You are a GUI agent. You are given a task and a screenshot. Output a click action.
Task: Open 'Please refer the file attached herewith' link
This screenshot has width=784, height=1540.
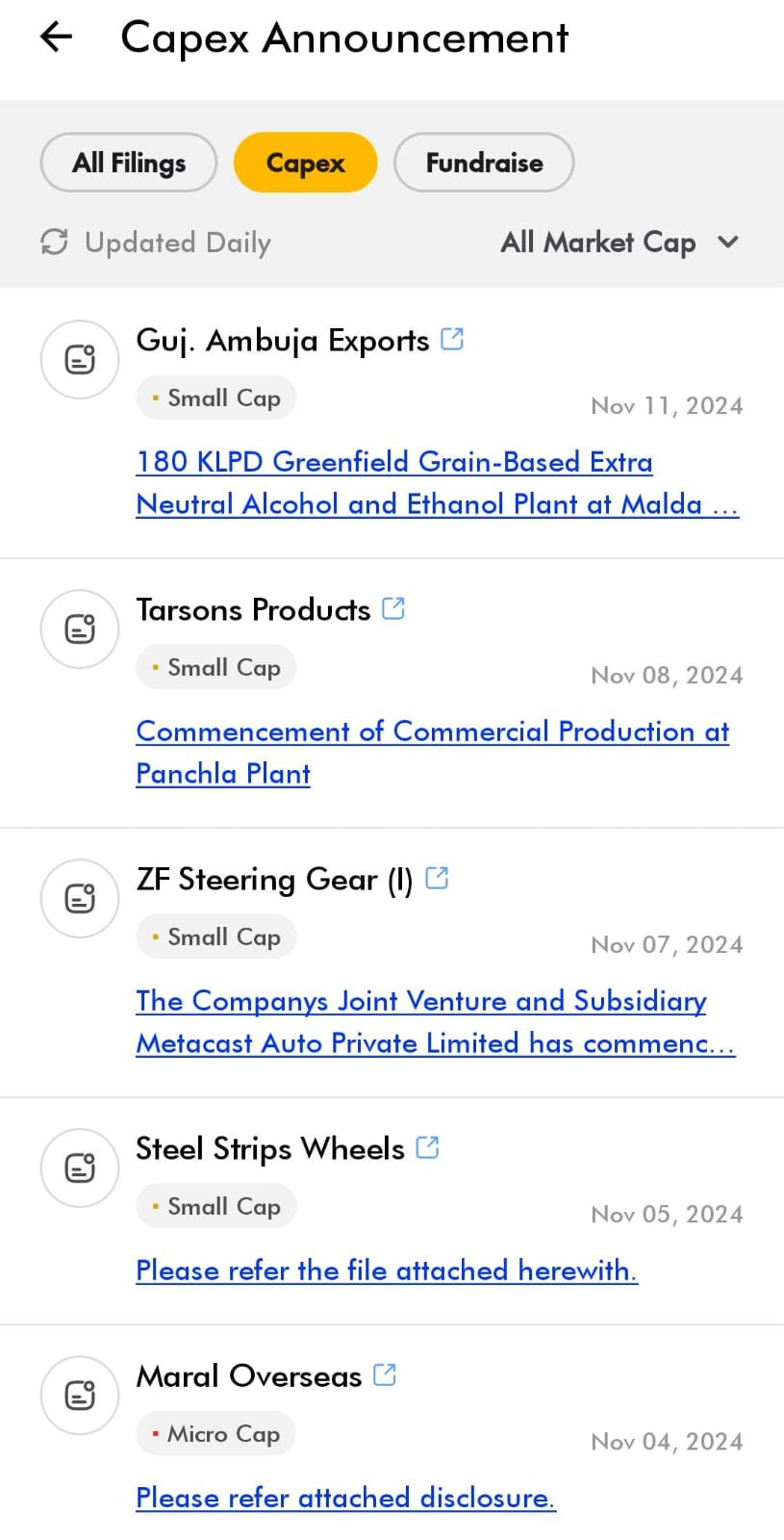tap(387, 1270)
